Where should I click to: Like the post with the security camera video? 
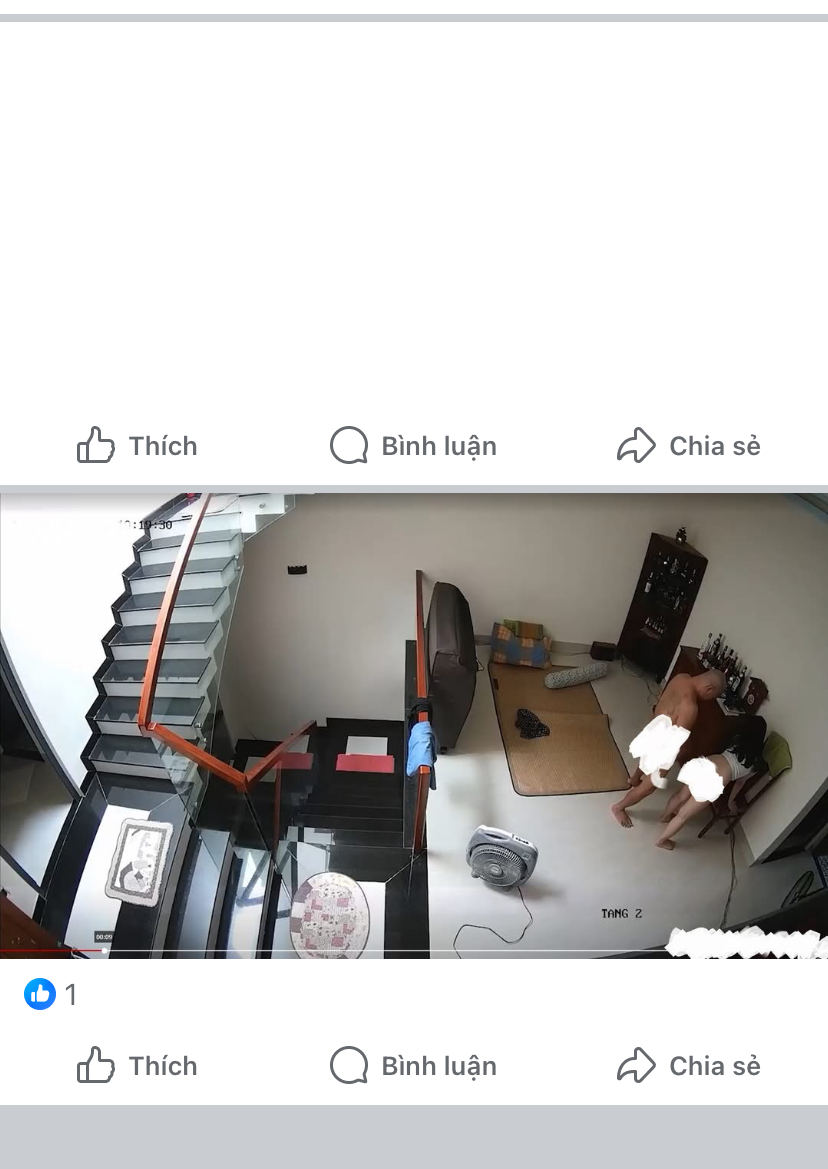(x=137, y=1066)
